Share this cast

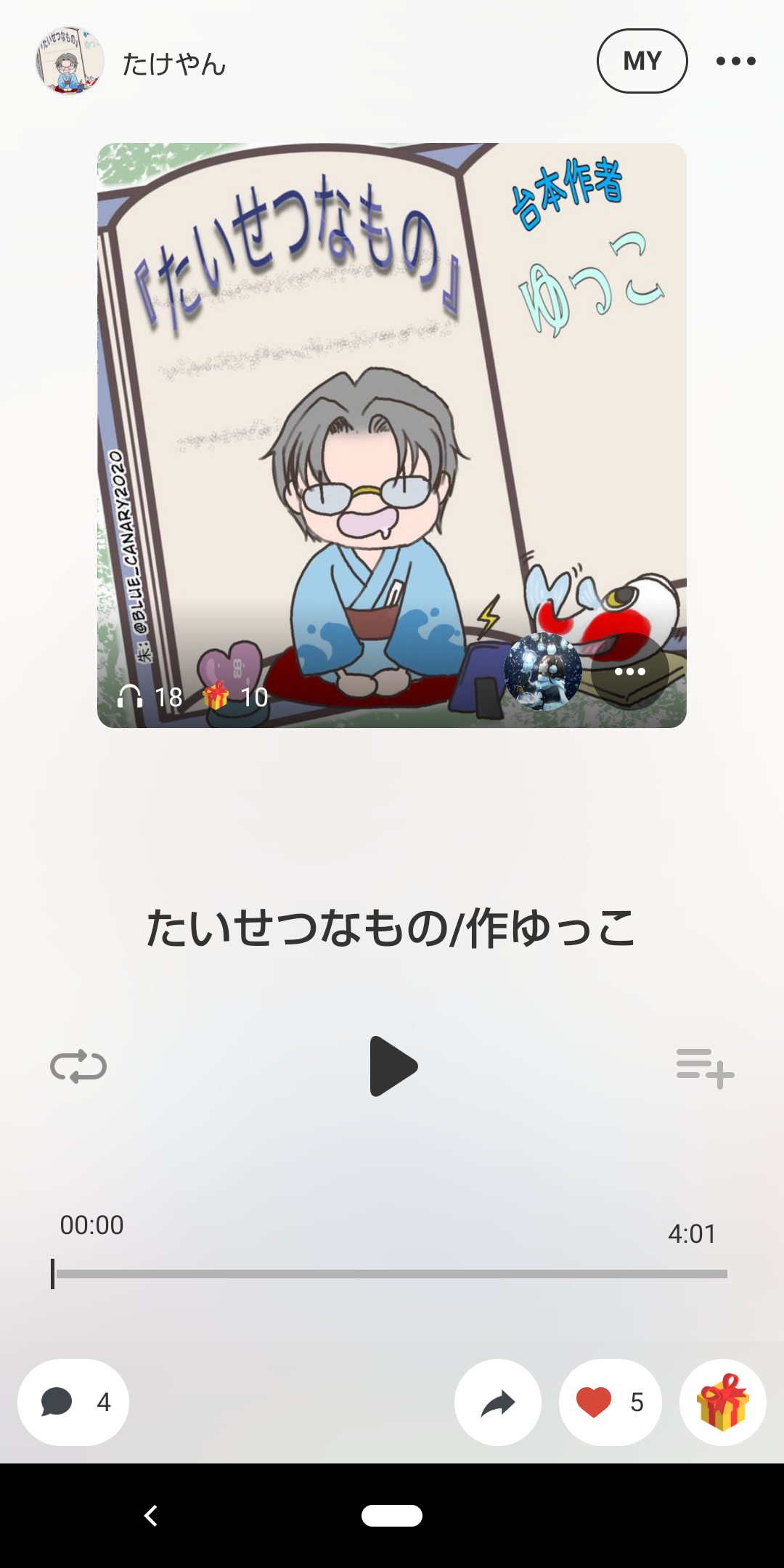(x=498, y=1402)
